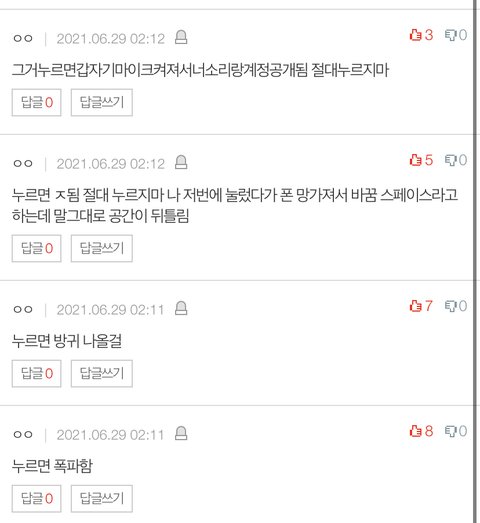Report the 방귀 나올걸 comment via siren icon
The width and height of the screenshot is (480, 523).
[x=181, y=308]
